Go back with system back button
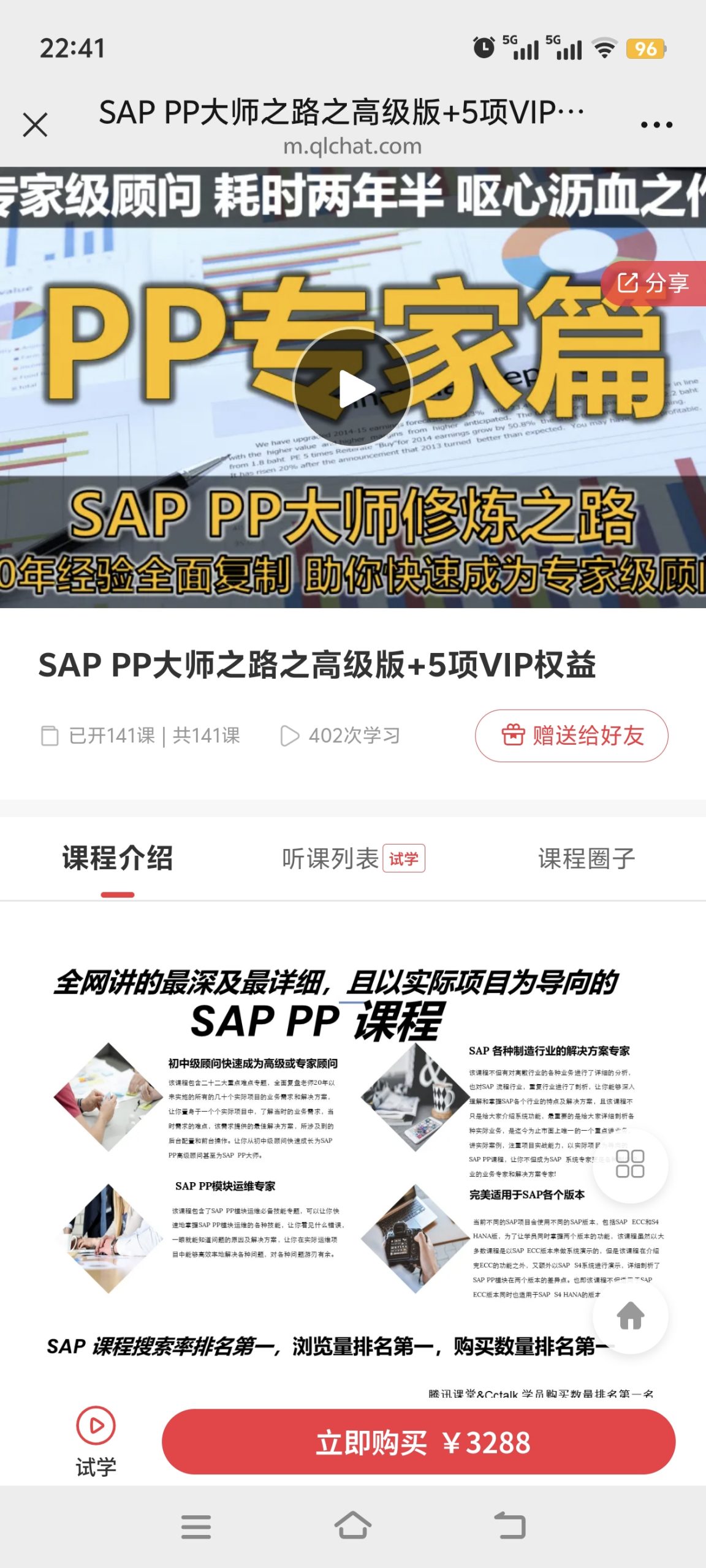706x1568 pixels. tap(510, 1526)
